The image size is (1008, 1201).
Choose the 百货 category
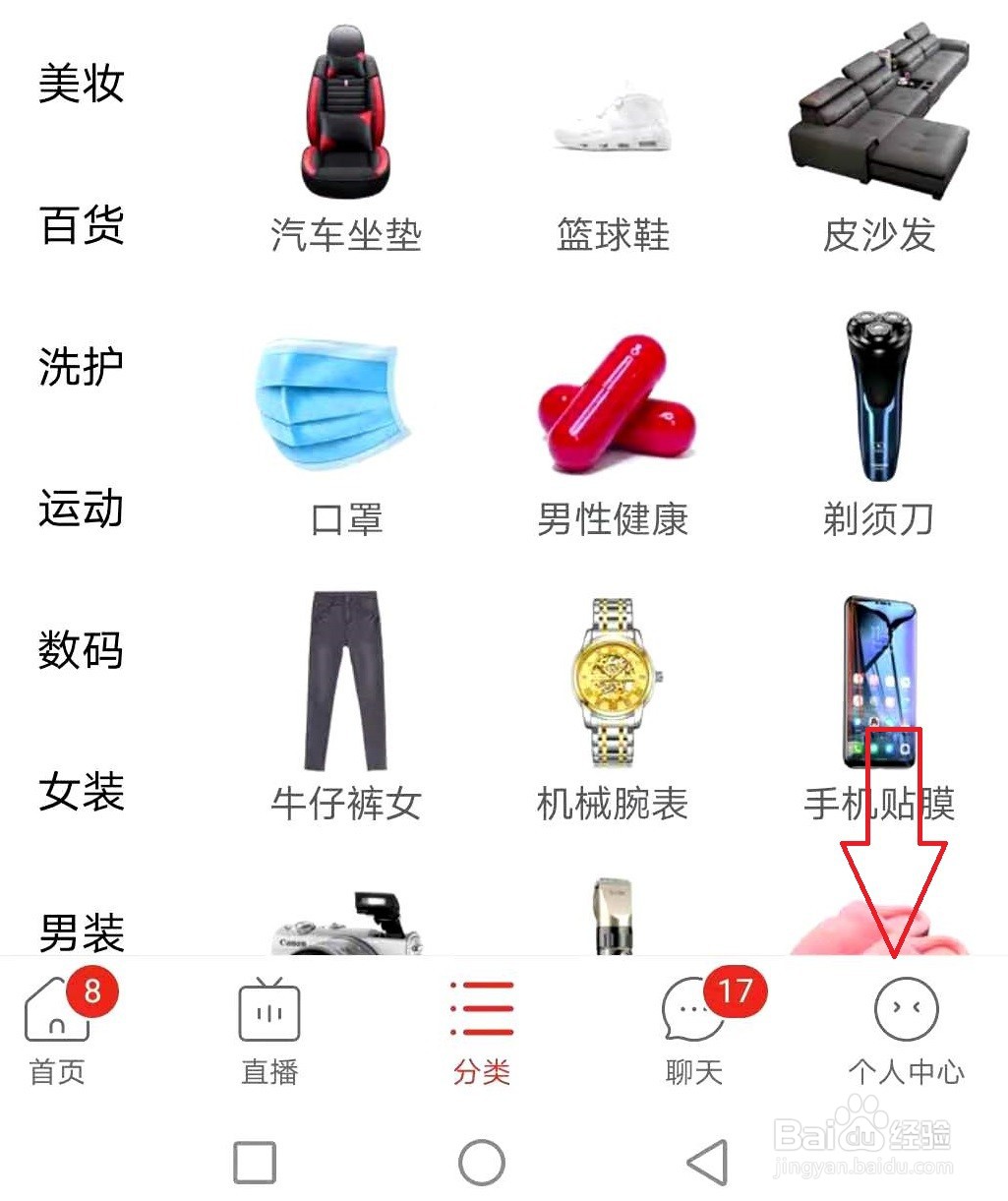[82, 225]
